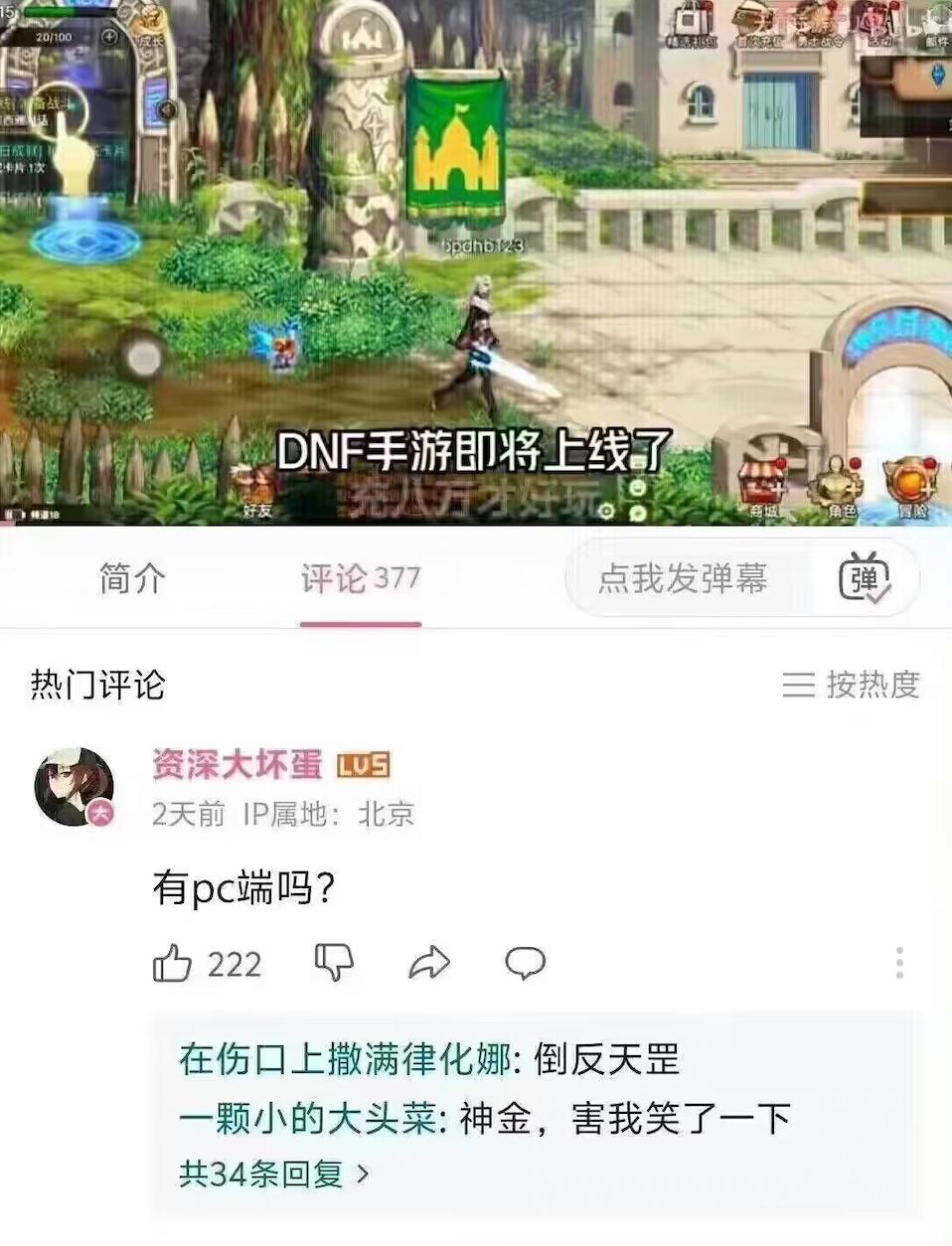The width and height of the screenshot is (952, 1246).
Task: Like the comment 有pc端吗?
Action: click(173, 963)
